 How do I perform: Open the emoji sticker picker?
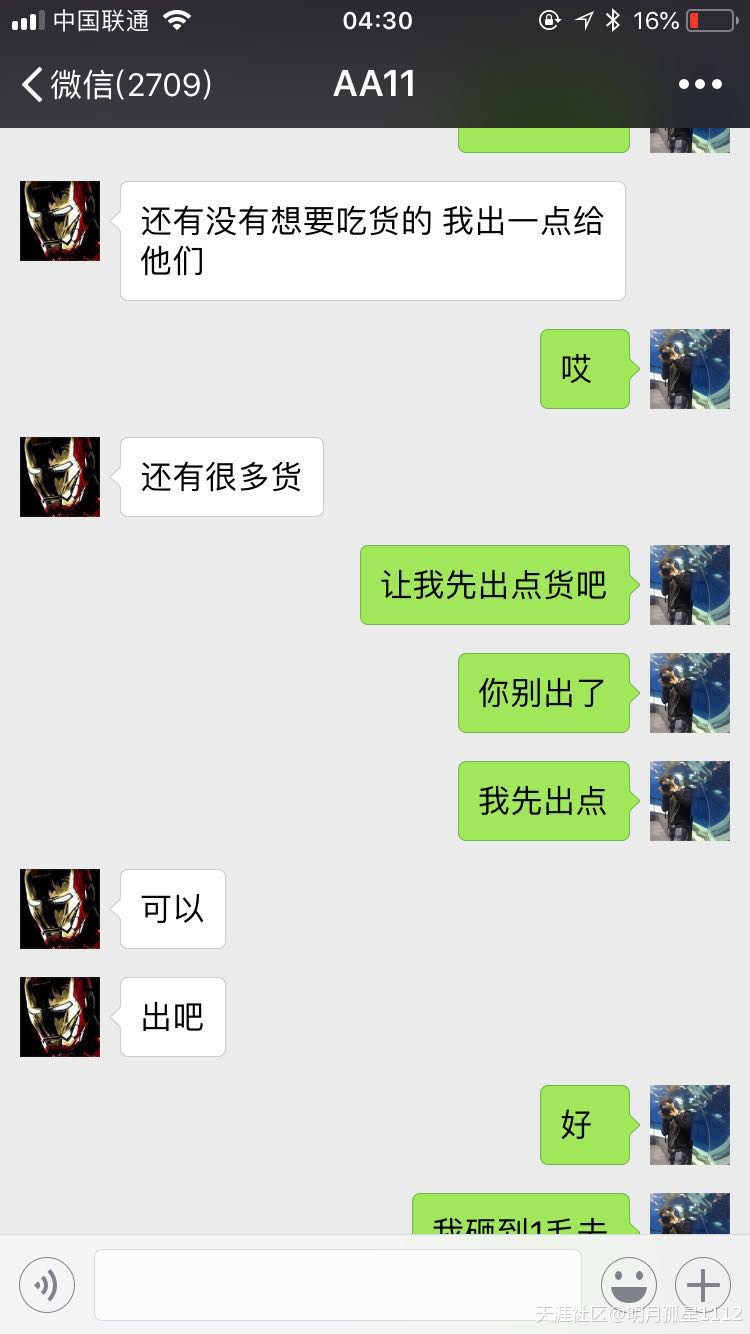click(628, 1284)
